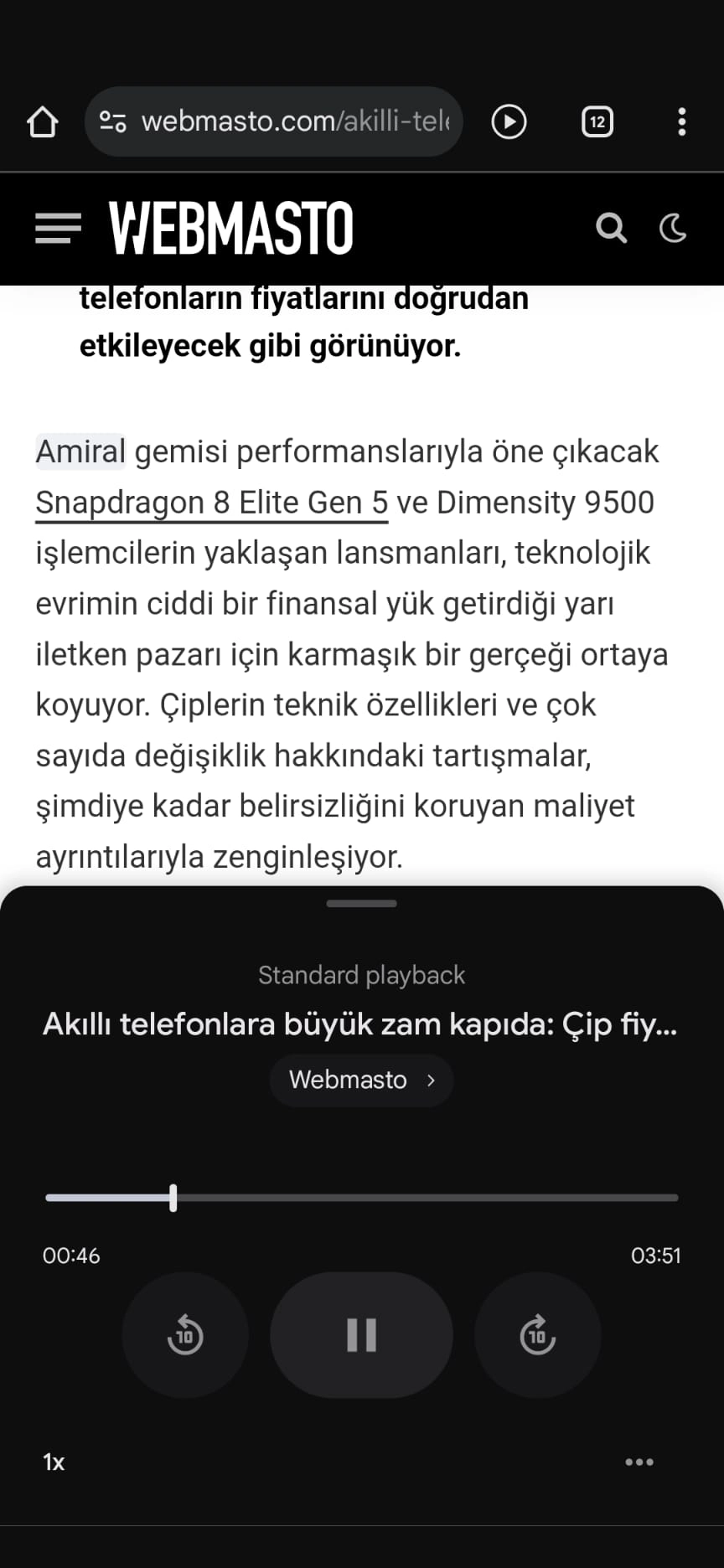Tap the Webmasto source chip
Viewport: 724px width, 1568px height.
pyautogui.click(x=361, y=1081)
